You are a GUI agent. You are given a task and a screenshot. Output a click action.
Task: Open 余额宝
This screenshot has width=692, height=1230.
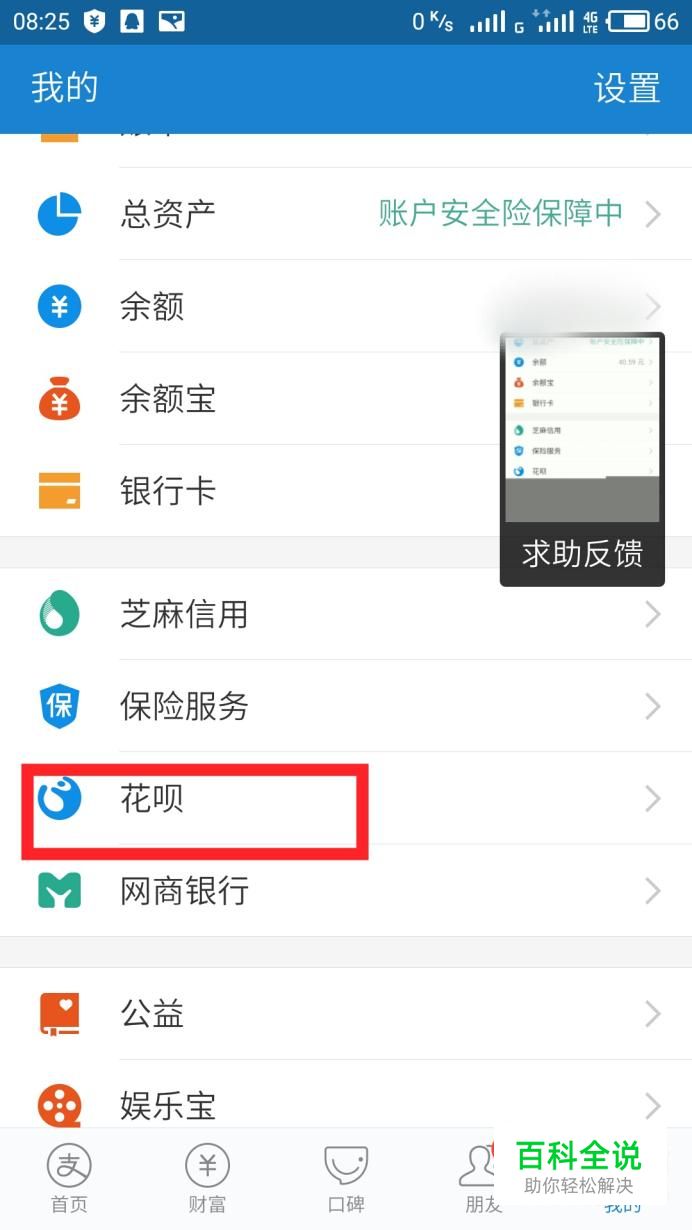(250, 399)
